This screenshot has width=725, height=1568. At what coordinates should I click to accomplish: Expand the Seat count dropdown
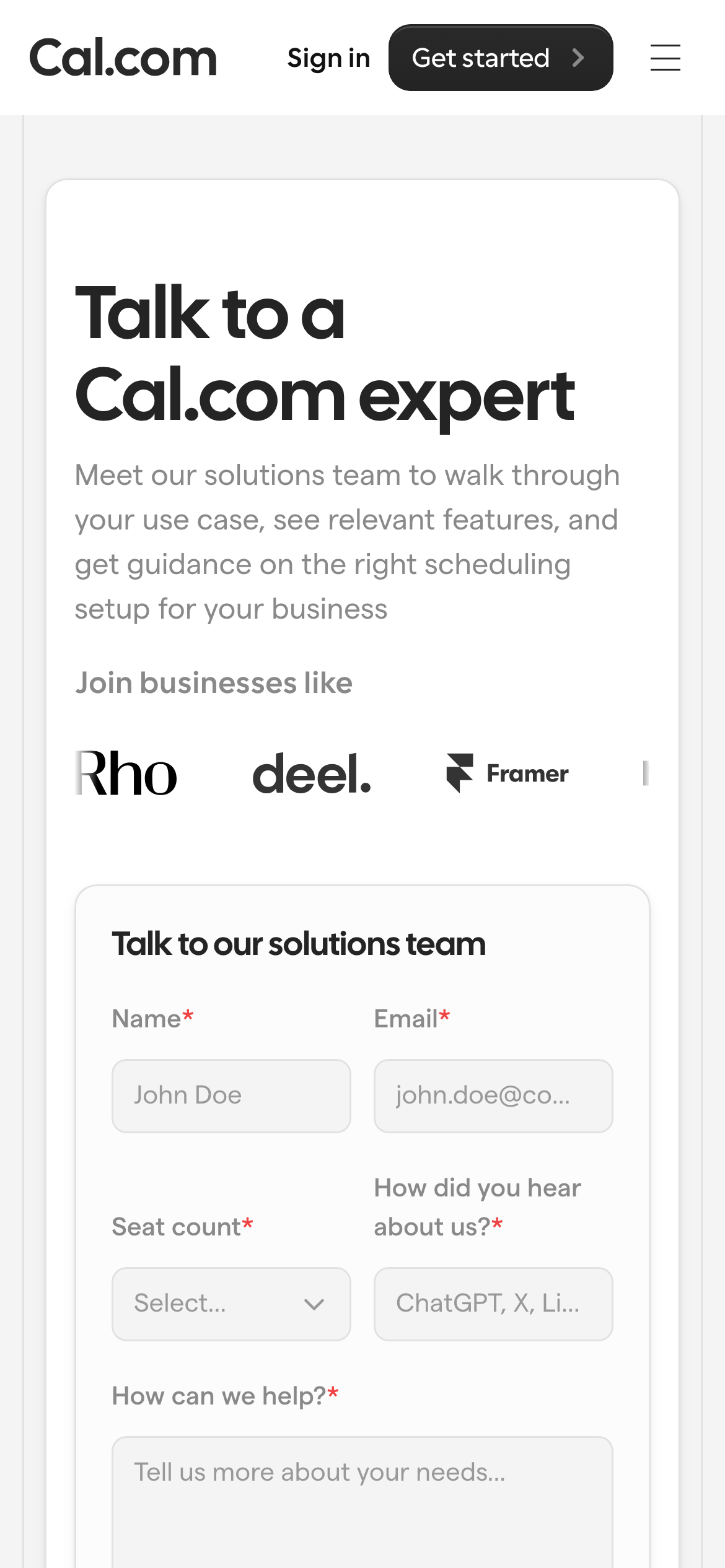click(x=231, y=1304)
